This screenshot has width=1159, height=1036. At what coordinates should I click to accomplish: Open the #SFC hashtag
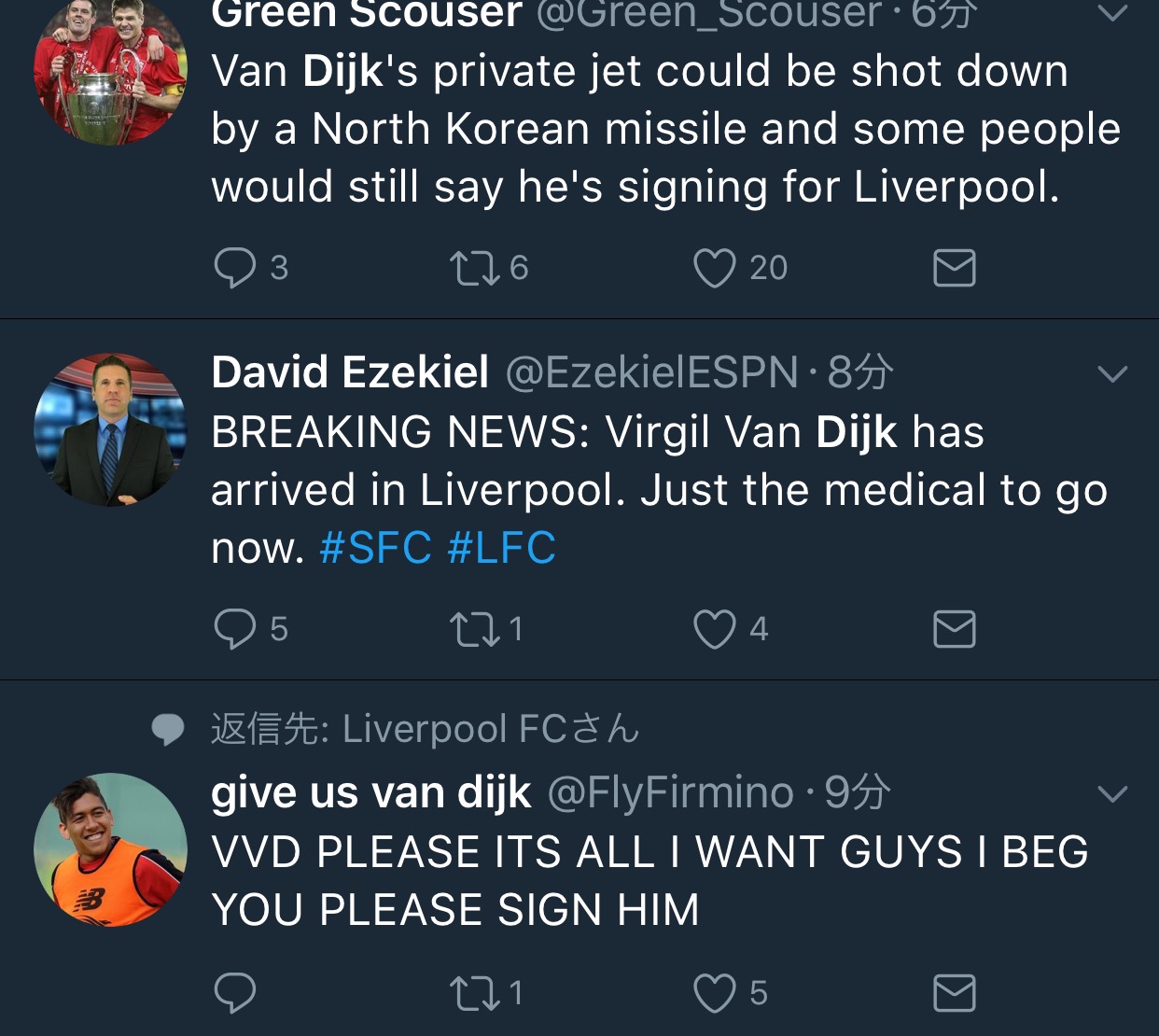pos(376,548)
